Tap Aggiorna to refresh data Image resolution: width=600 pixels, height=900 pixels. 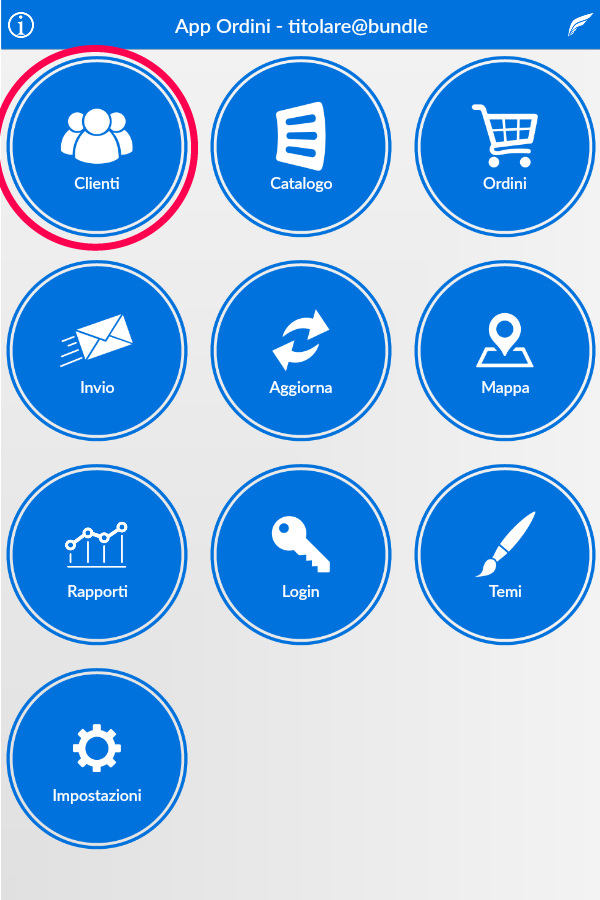[301, 350]
